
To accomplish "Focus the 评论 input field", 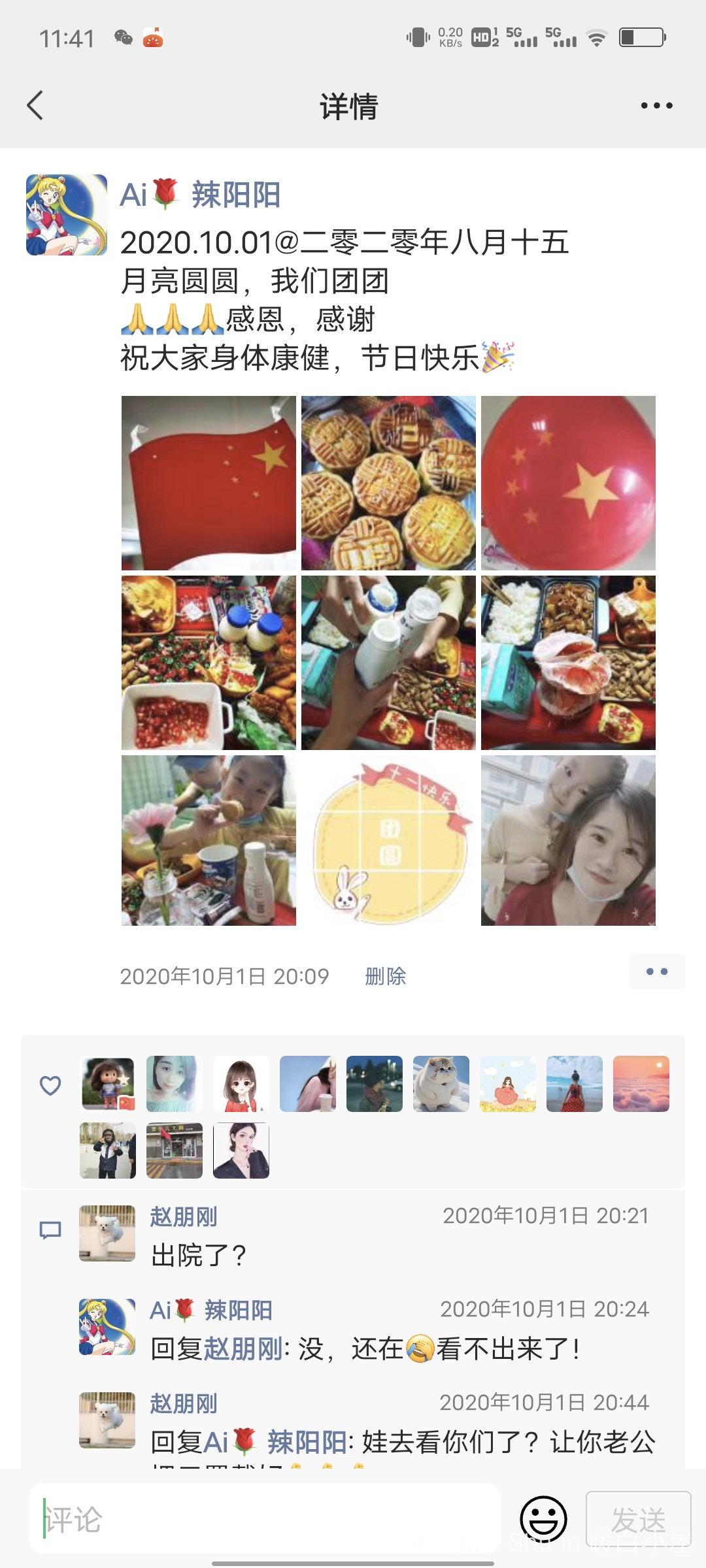I will (x=265, y=1520).
